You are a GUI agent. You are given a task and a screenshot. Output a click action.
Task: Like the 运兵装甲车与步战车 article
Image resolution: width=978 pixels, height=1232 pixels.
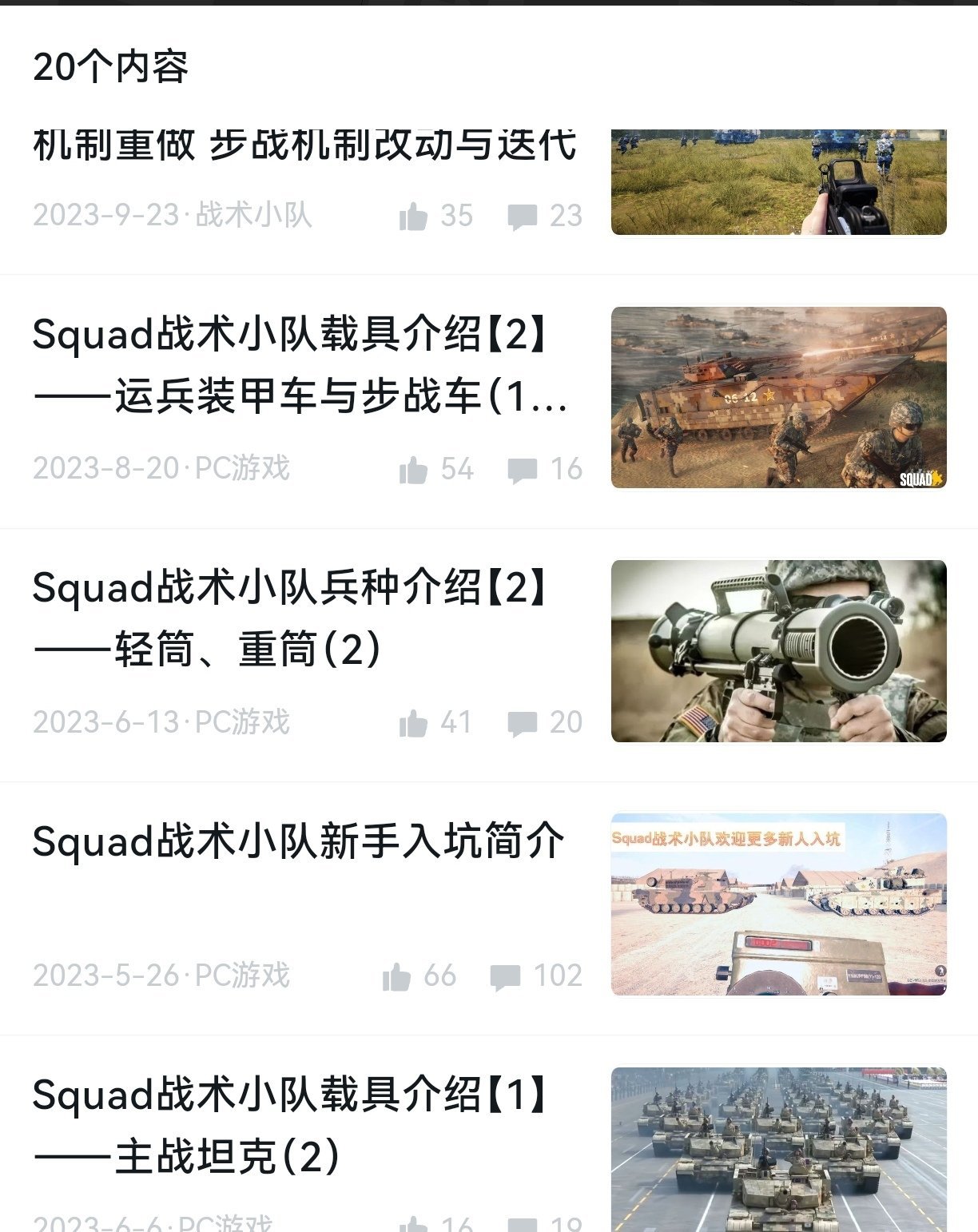click(x=414, y=470)
